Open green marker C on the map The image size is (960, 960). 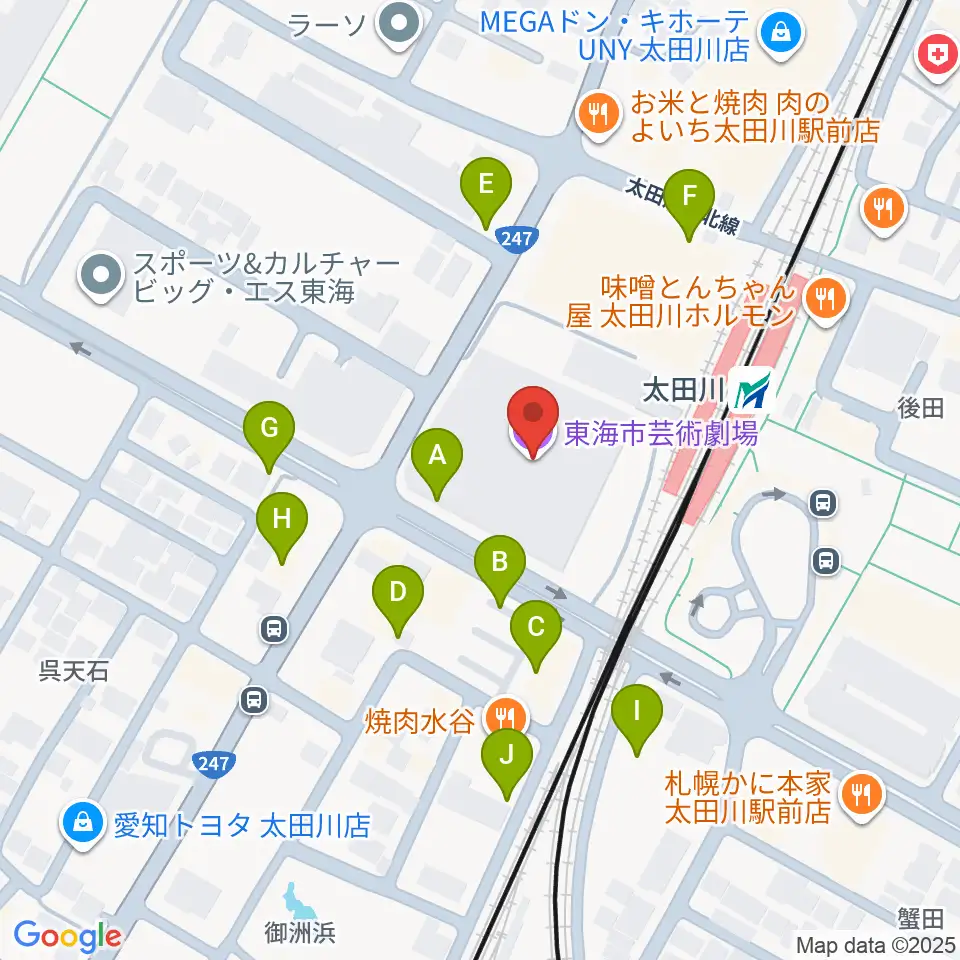(x=536, y=631)
